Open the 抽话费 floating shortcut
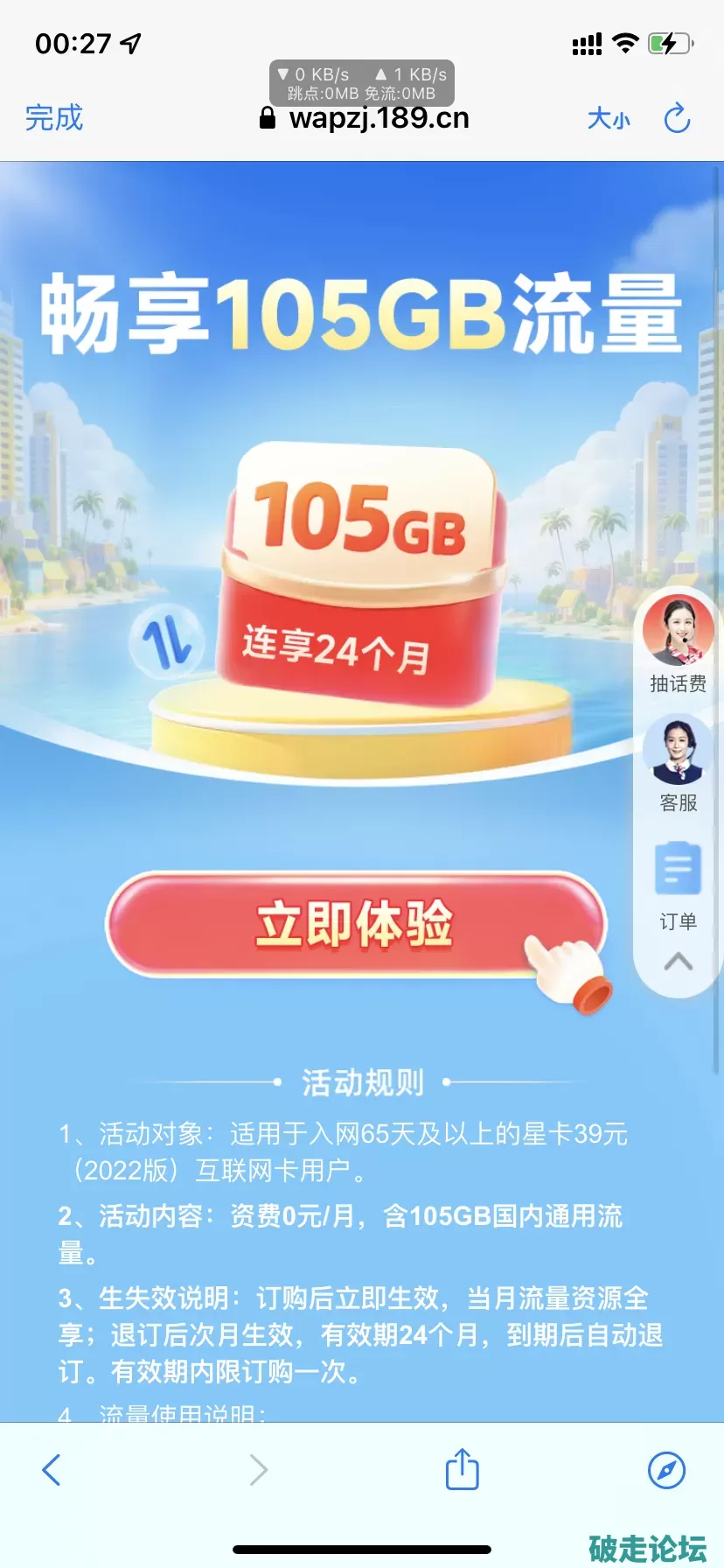Screen dimensions: 724x1568 click(678, 644)
